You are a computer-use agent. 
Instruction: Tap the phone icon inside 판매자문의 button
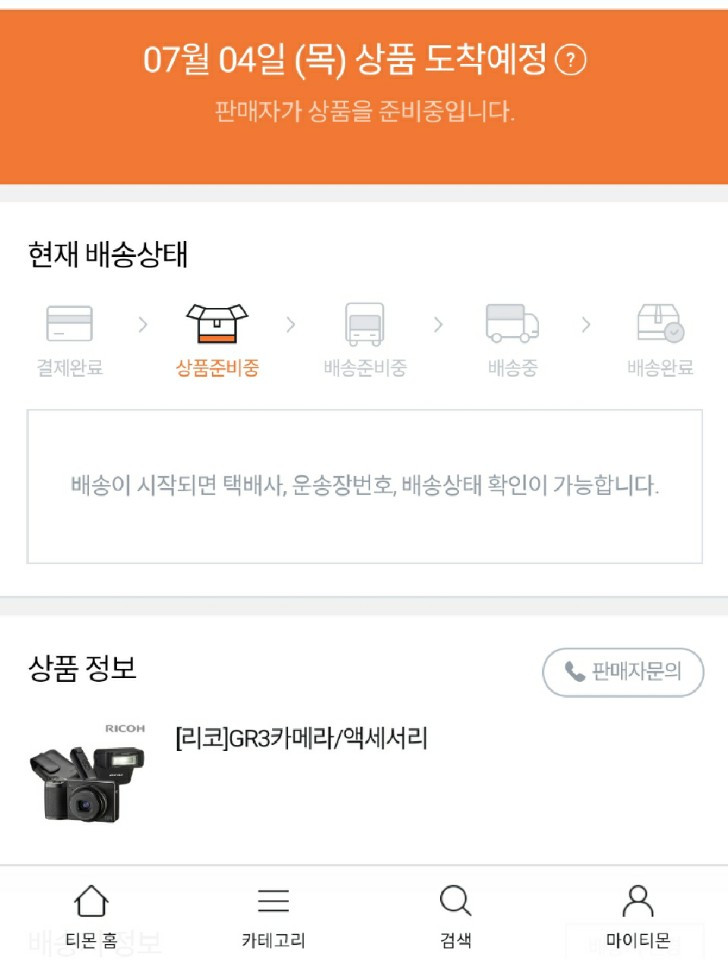[x=572, y=673]
